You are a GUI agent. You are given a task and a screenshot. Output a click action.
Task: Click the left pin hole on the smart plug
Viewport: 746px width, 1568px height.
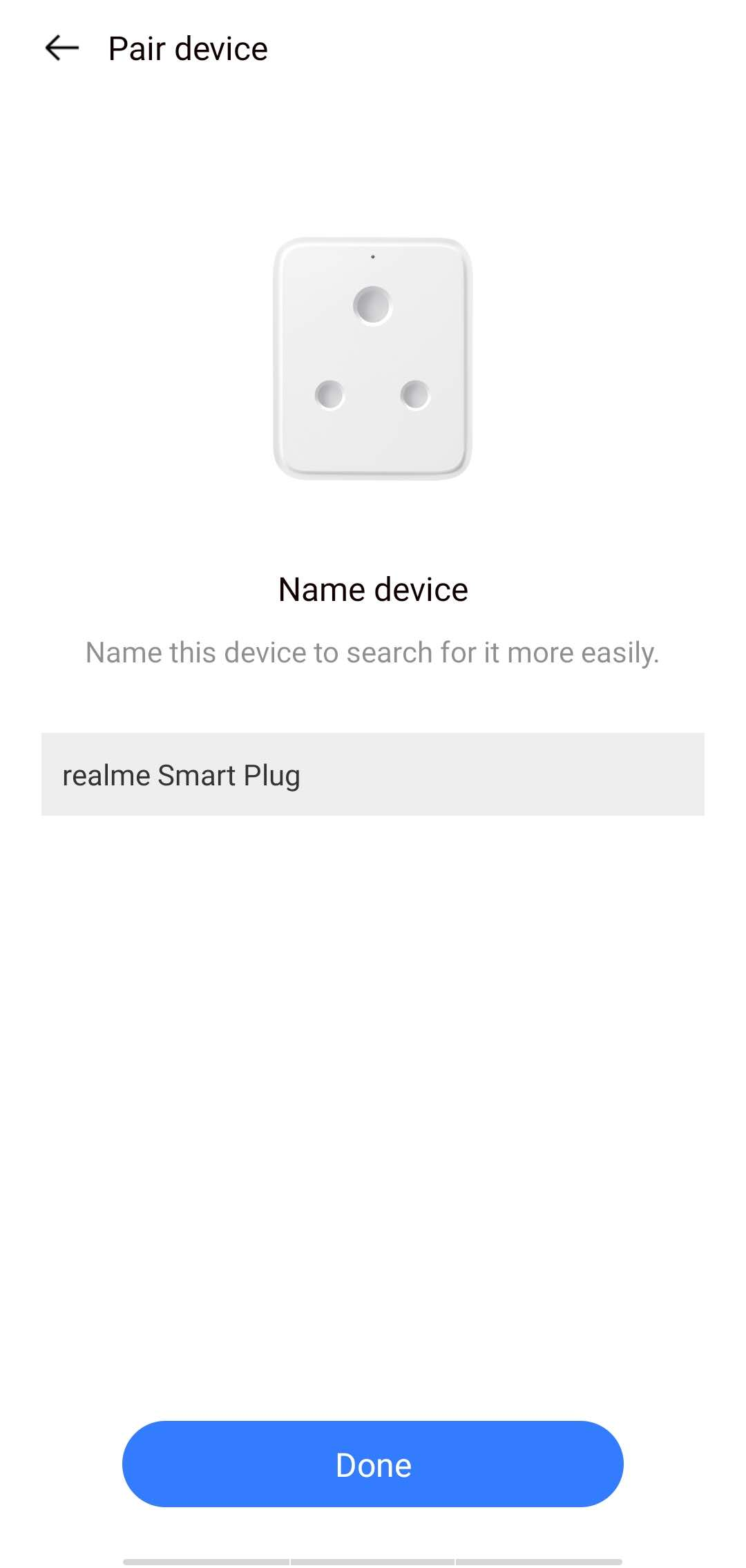tap(329, 395)
